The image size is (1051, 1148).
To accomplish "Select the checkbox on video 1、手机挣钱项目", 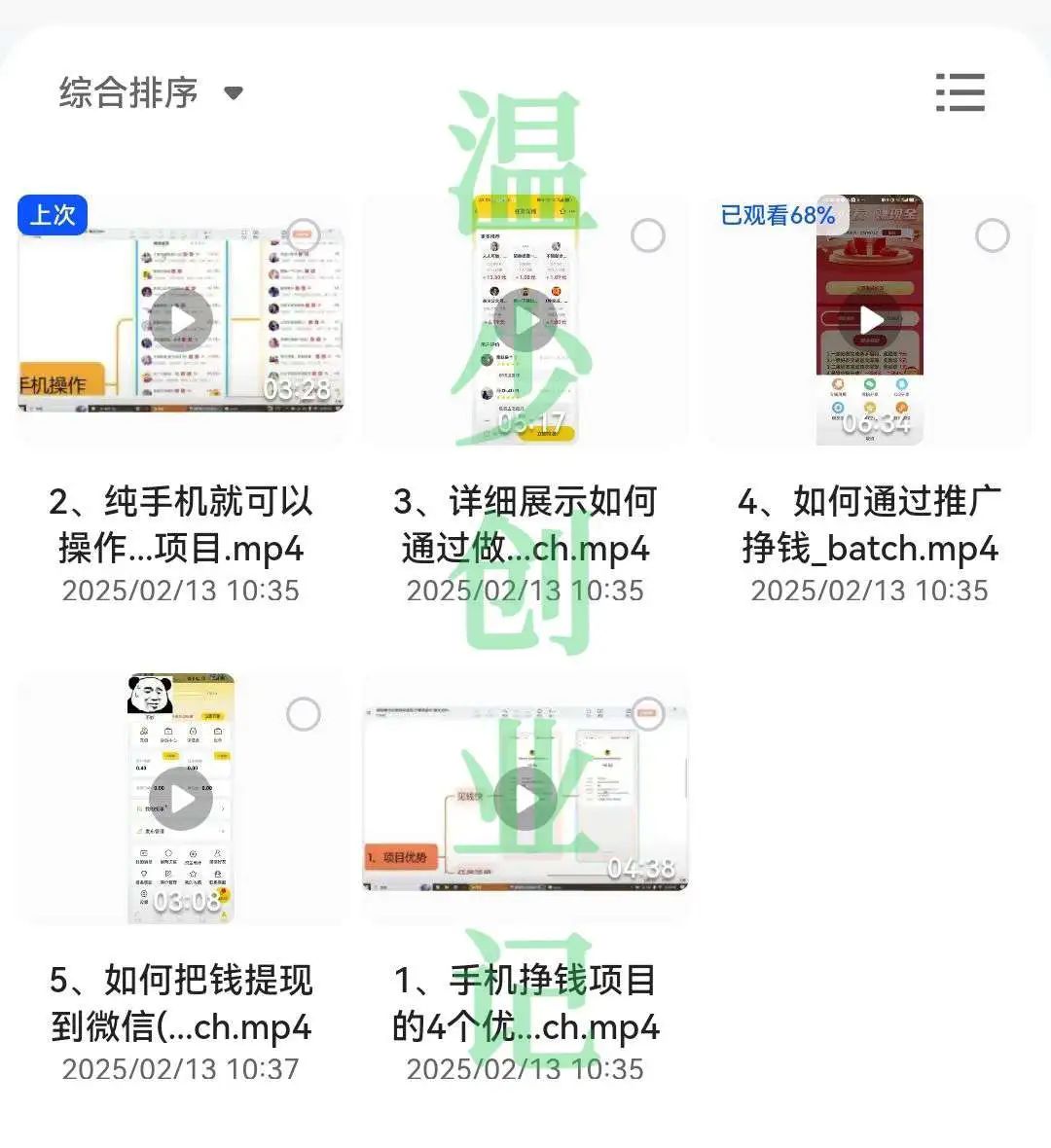I will coord(648,714).
